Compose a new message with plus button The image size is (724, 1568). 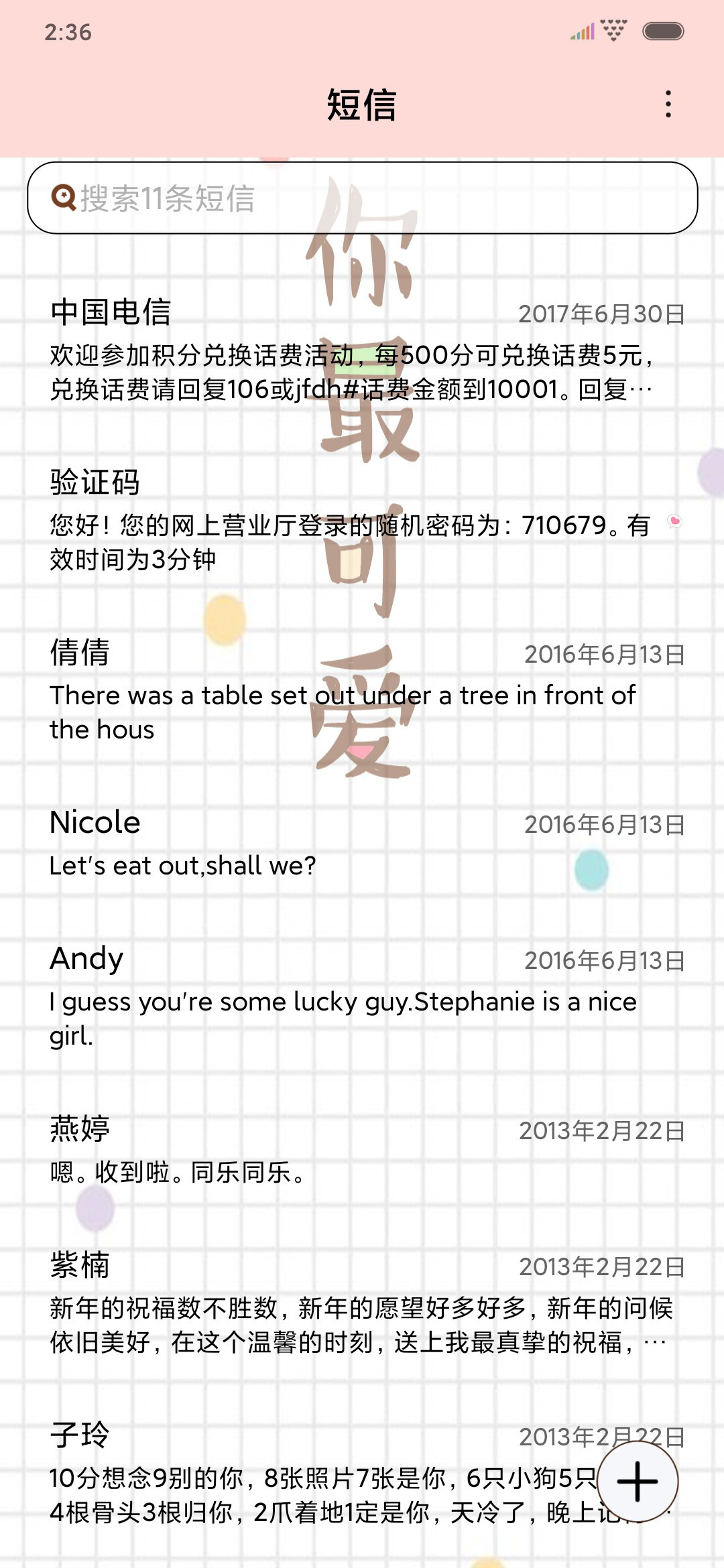point(638,1482)
